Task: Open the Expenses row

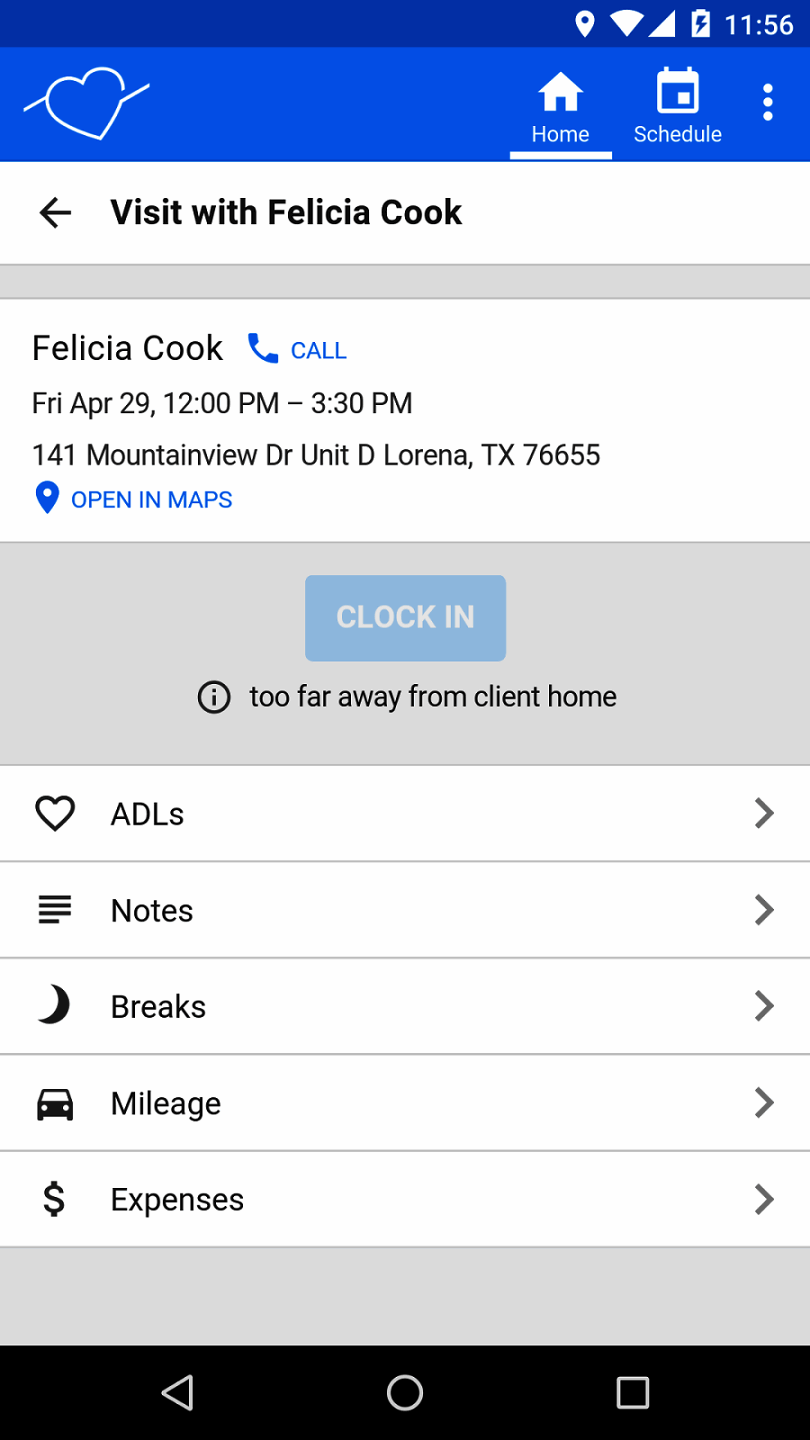Action: (x=405, y=1199)
